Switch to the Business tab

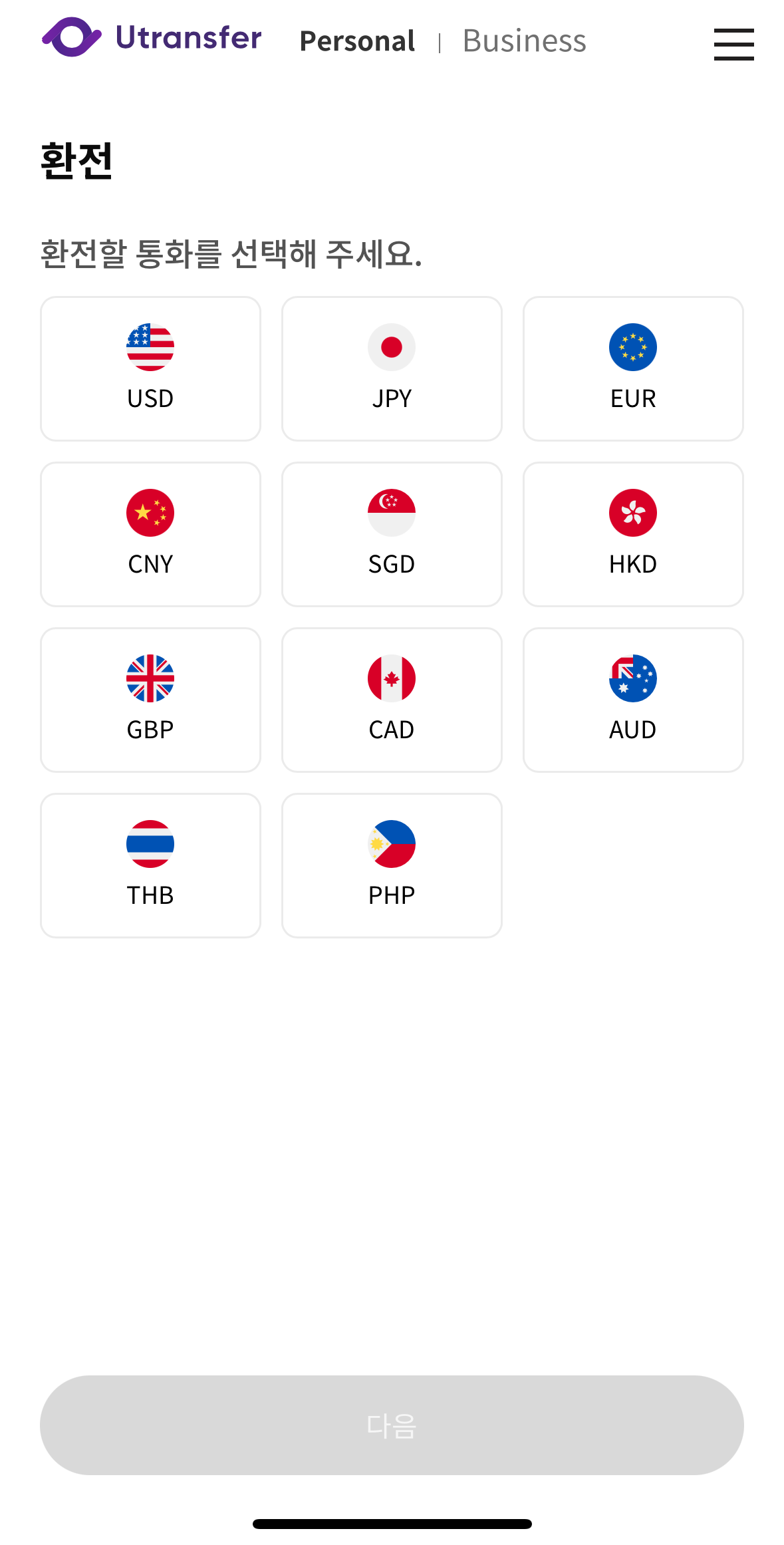524,41
